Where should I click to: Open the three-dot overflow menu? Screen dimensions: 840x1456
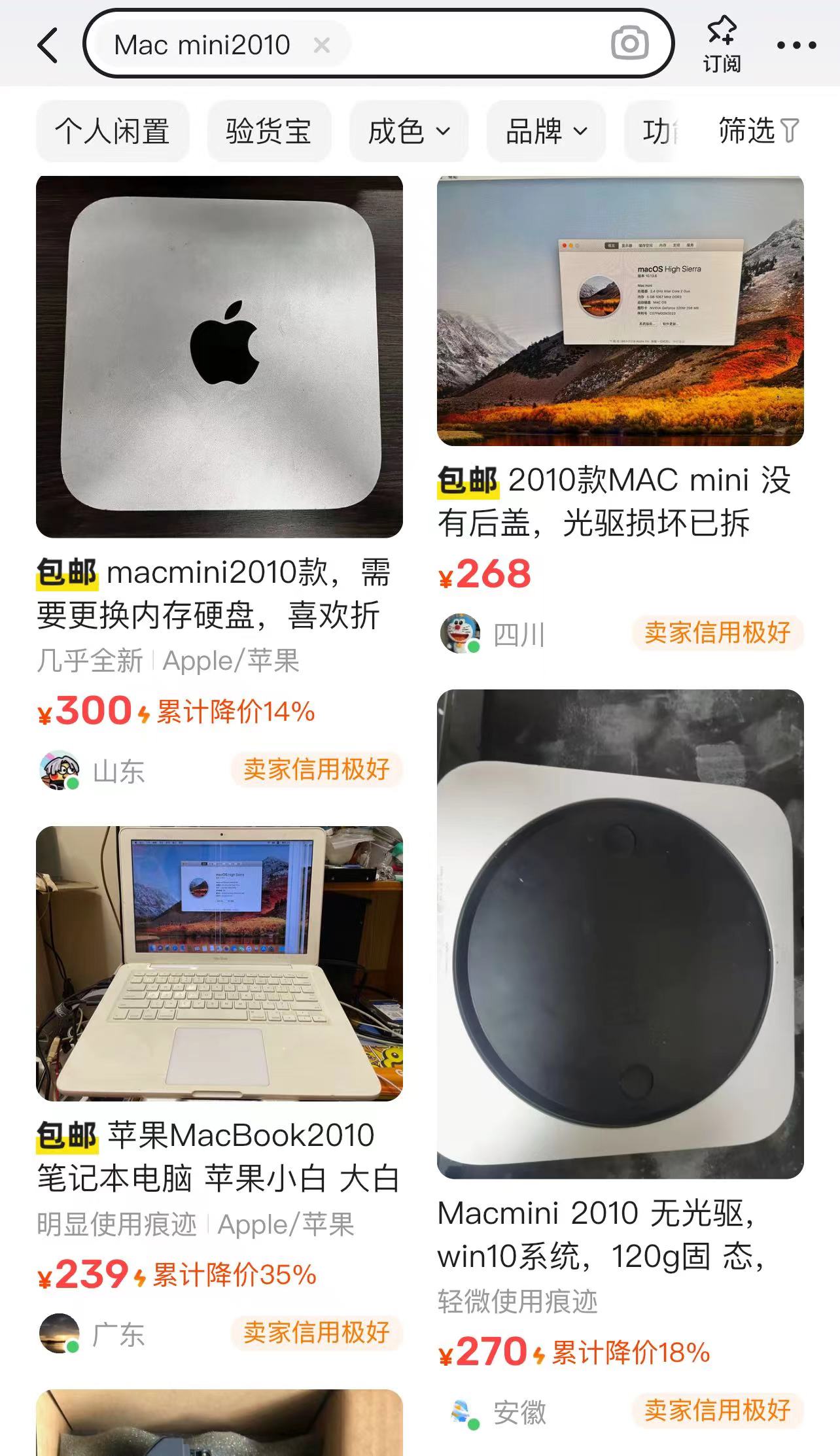tap(796, 45)
